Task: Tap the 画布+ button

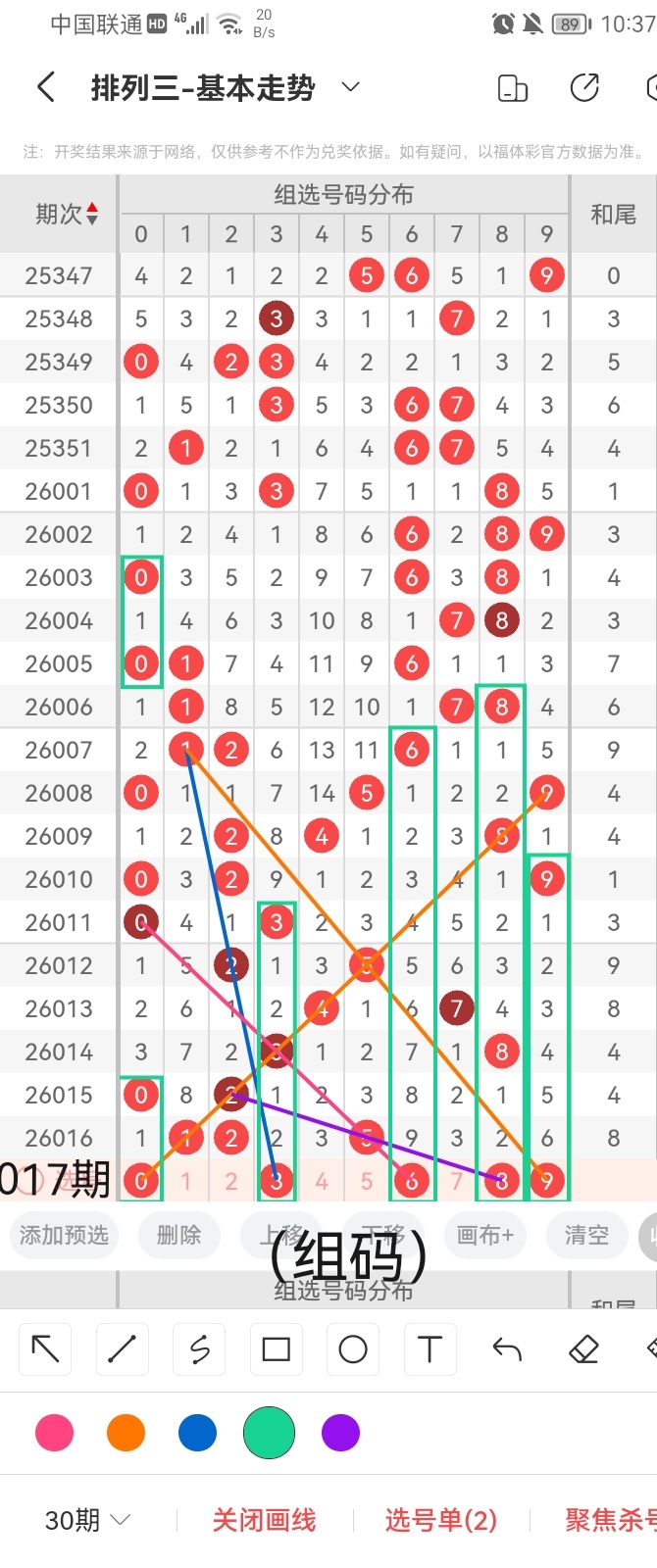Action: pos(484,1235)
